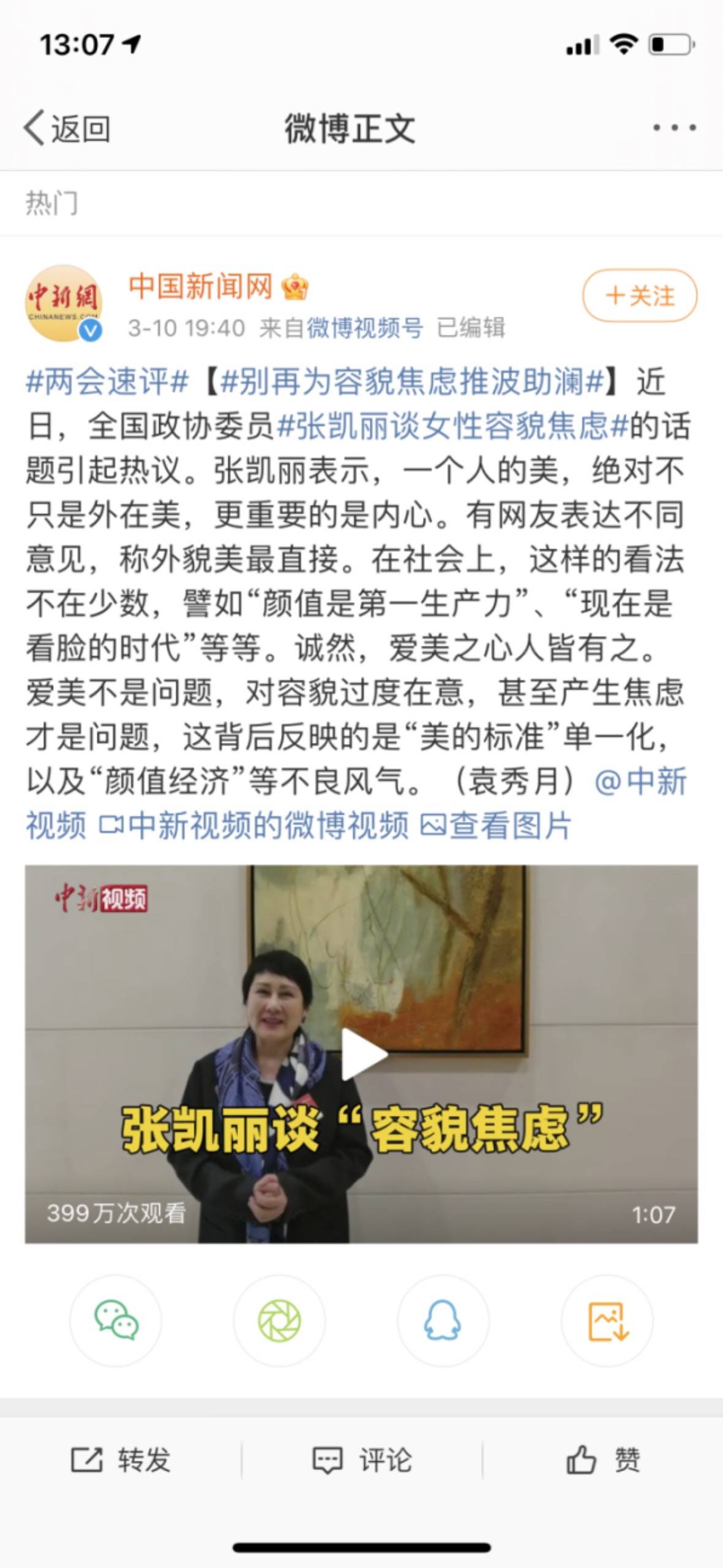Open the 中国新闻网 account name

[201, 287]
